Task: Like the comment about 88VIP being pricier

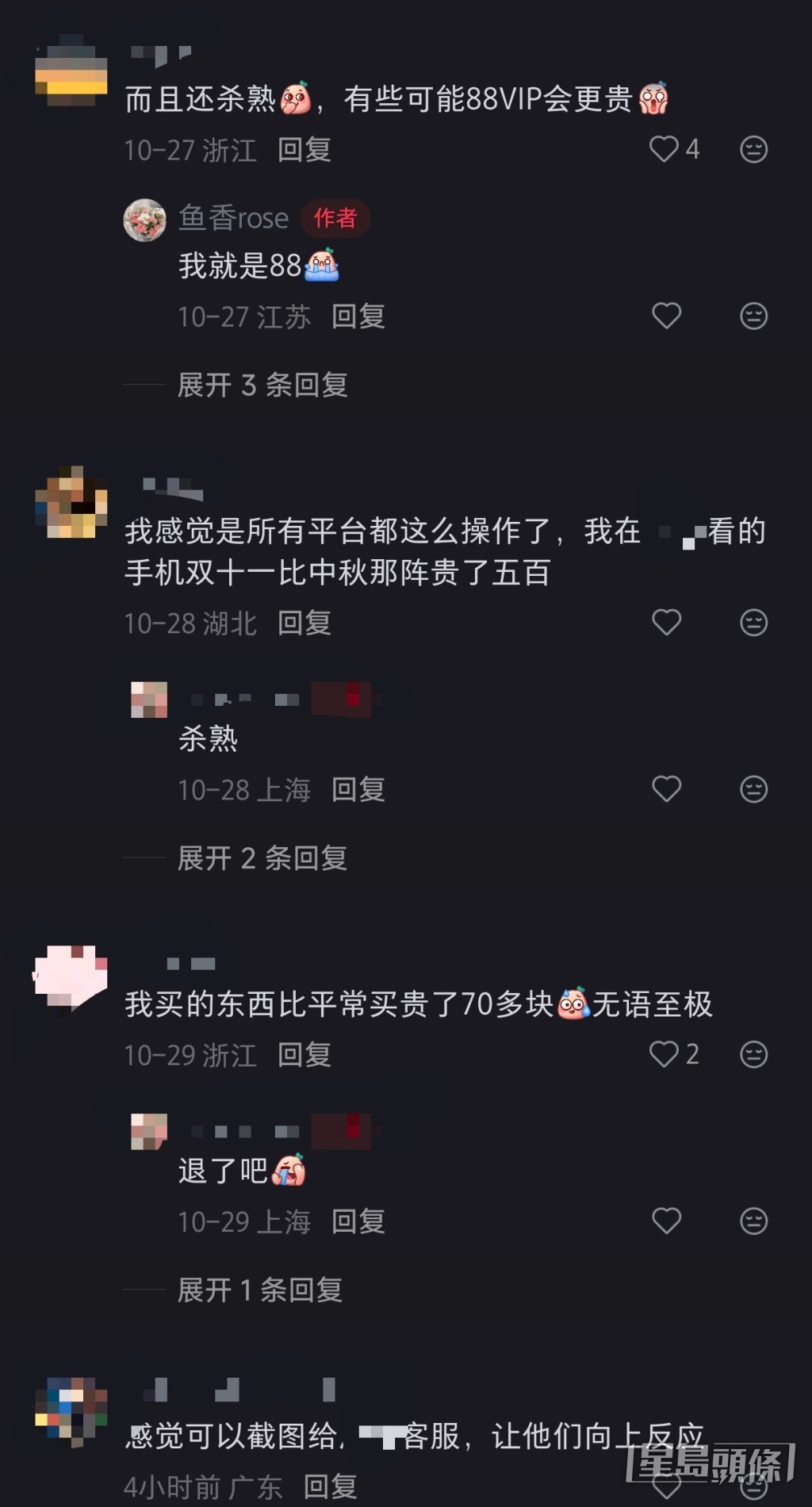Action: click(x=665, y=149)
